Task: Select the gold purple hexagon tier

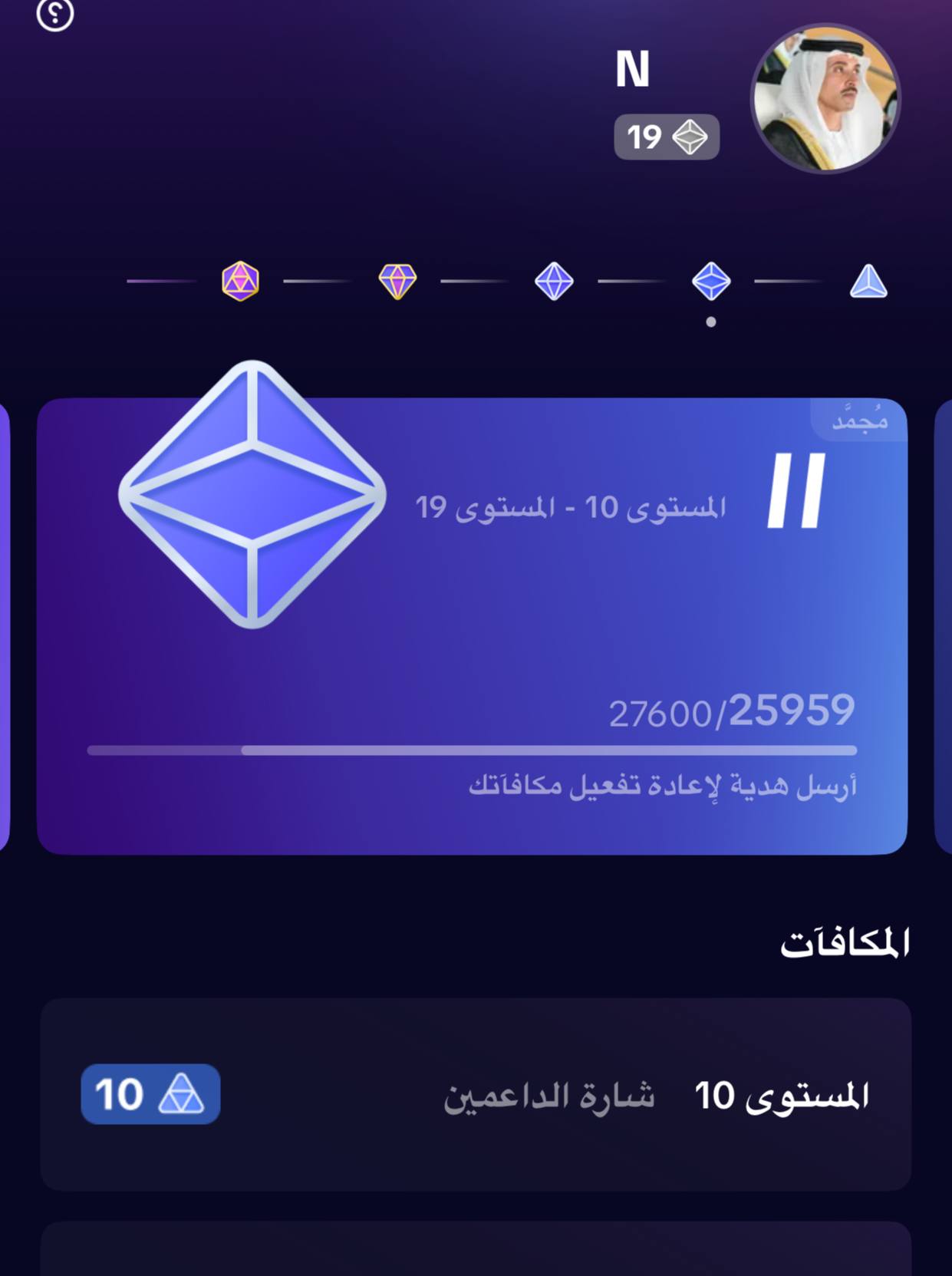Action: click(240, 282)
